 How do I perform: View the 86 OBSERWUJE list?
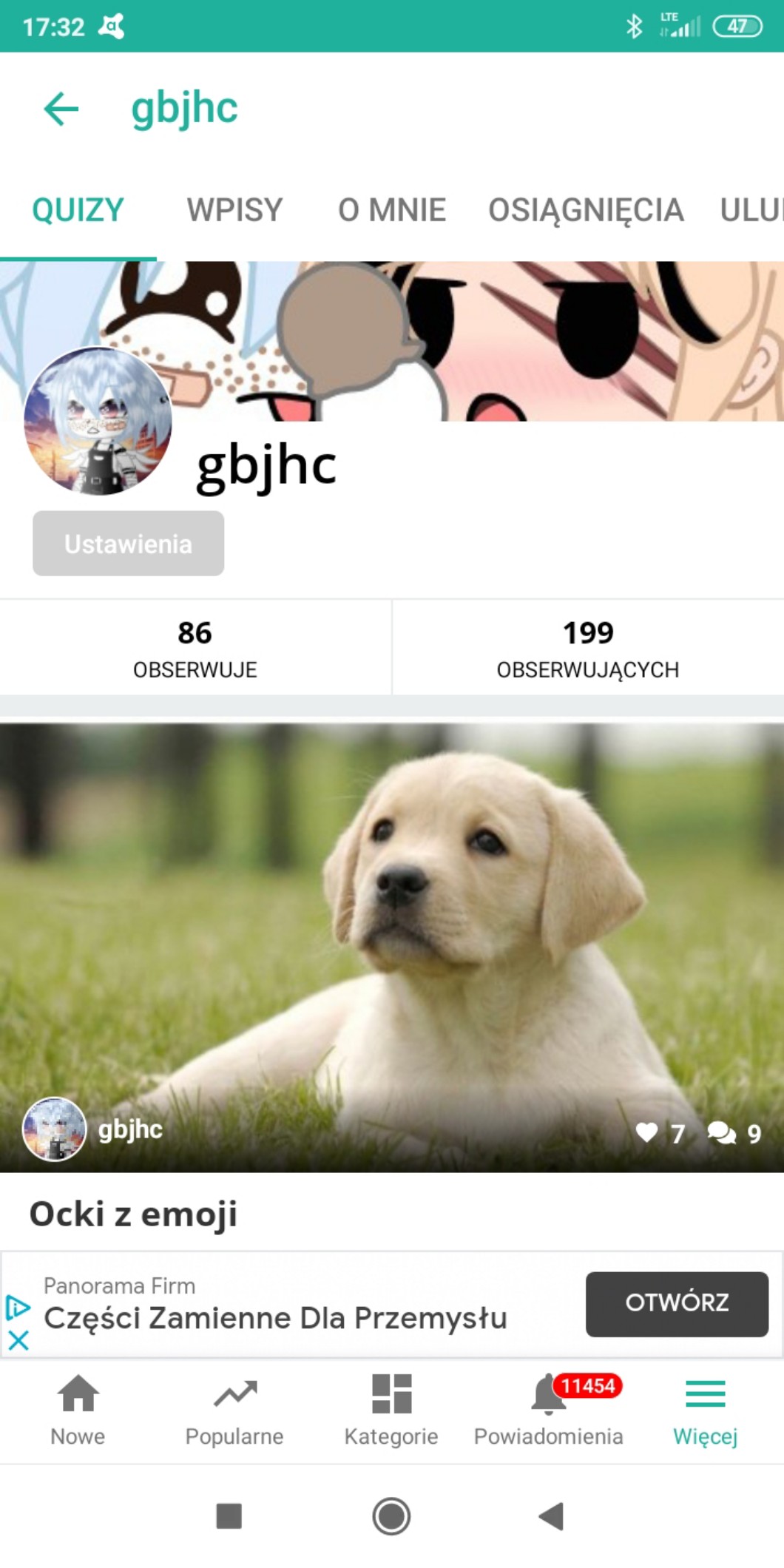point(195,647)
